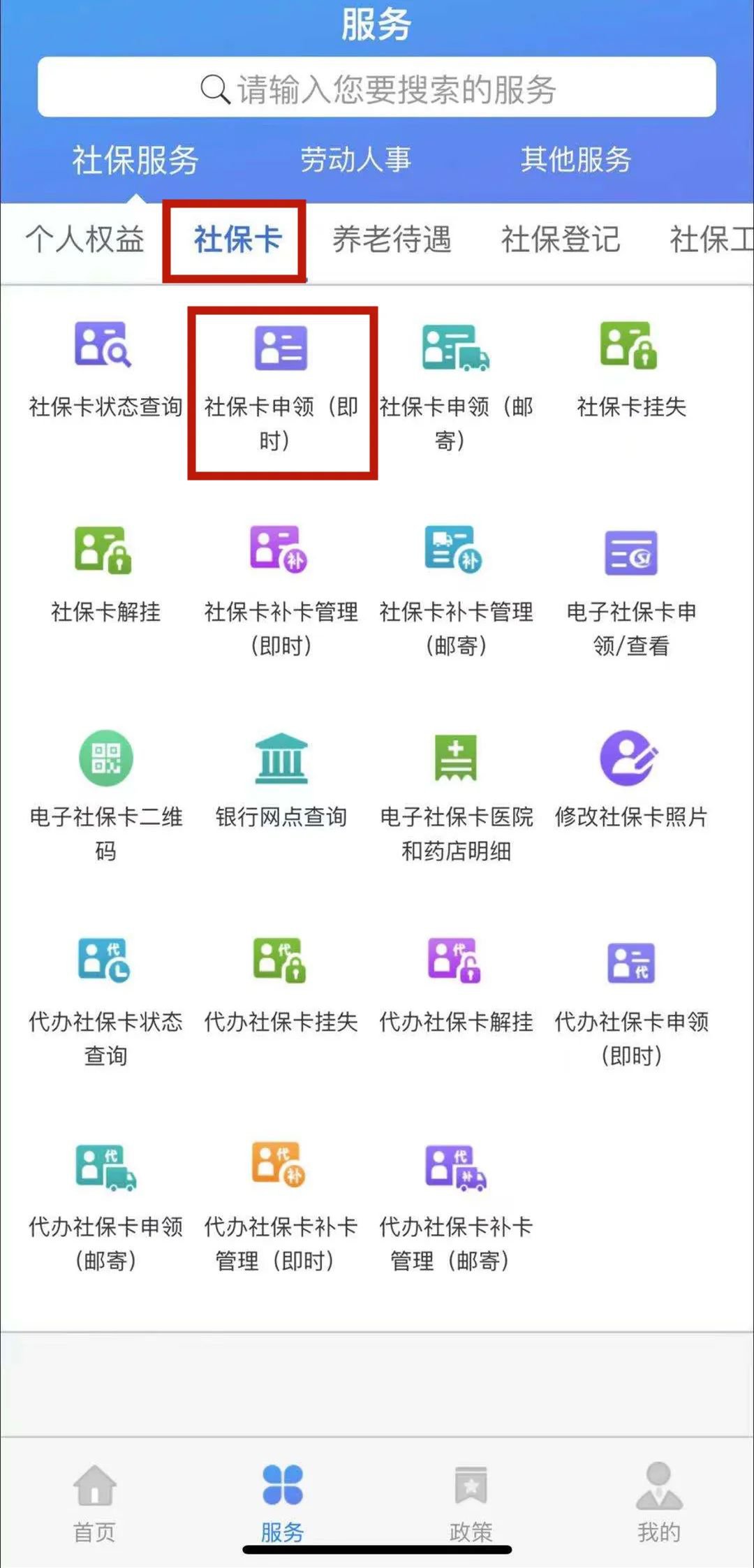Open the 我的 profile tab
Screen dimensions: 754x1568
tap(658, 1502)
